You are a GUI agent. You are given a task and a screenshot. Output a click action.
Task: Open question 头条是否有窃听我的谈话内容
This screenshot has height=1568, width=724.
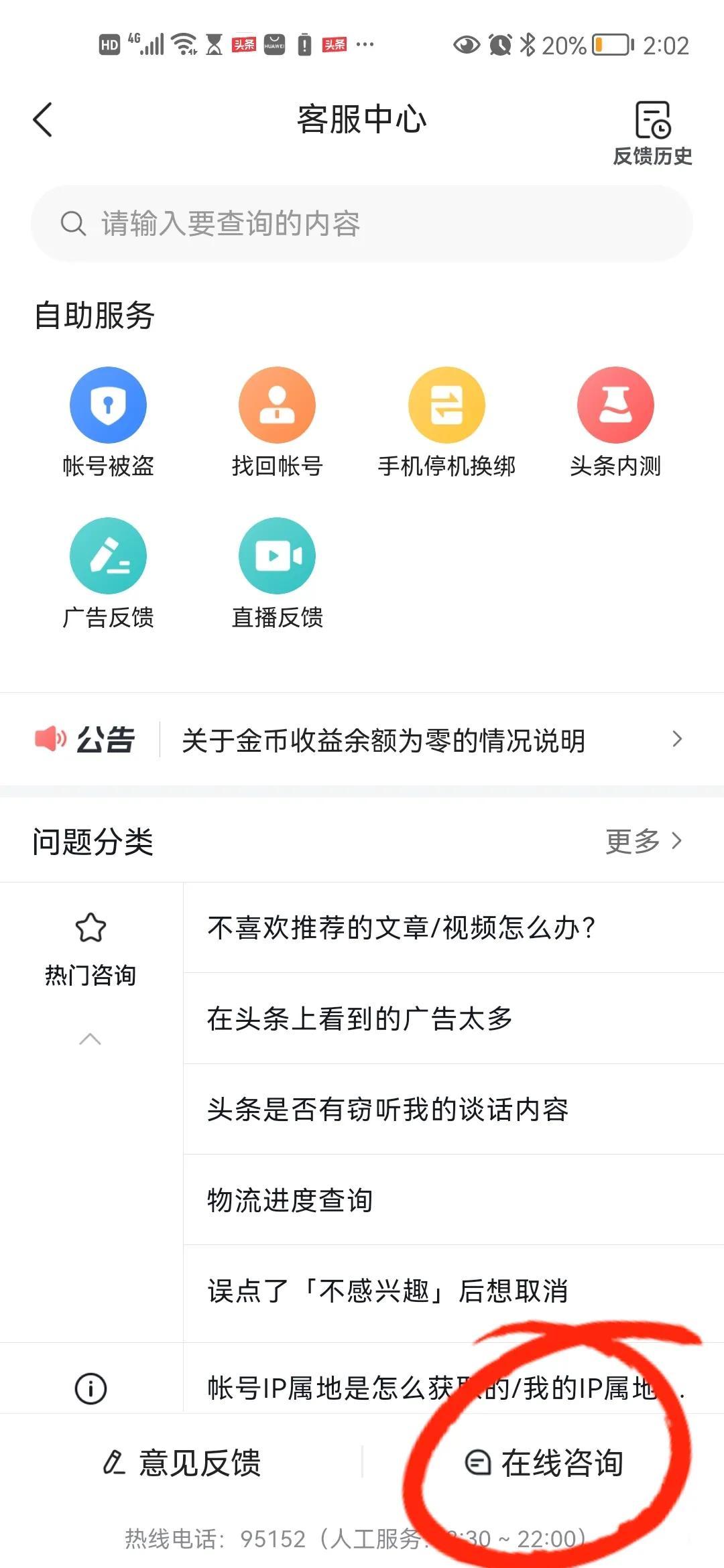point(454,1110)
